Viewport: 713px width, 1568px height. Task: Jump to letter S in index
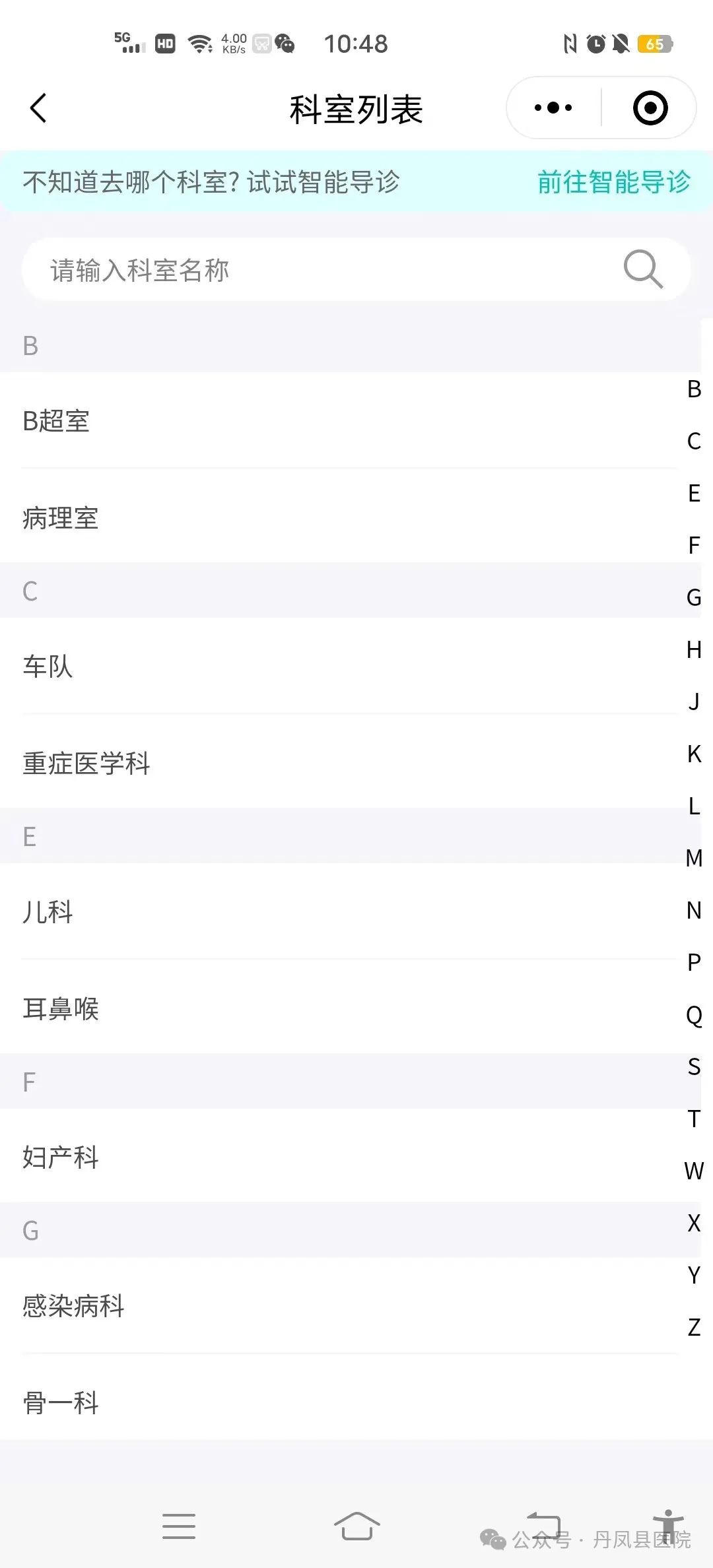[x=693, y=1066]
